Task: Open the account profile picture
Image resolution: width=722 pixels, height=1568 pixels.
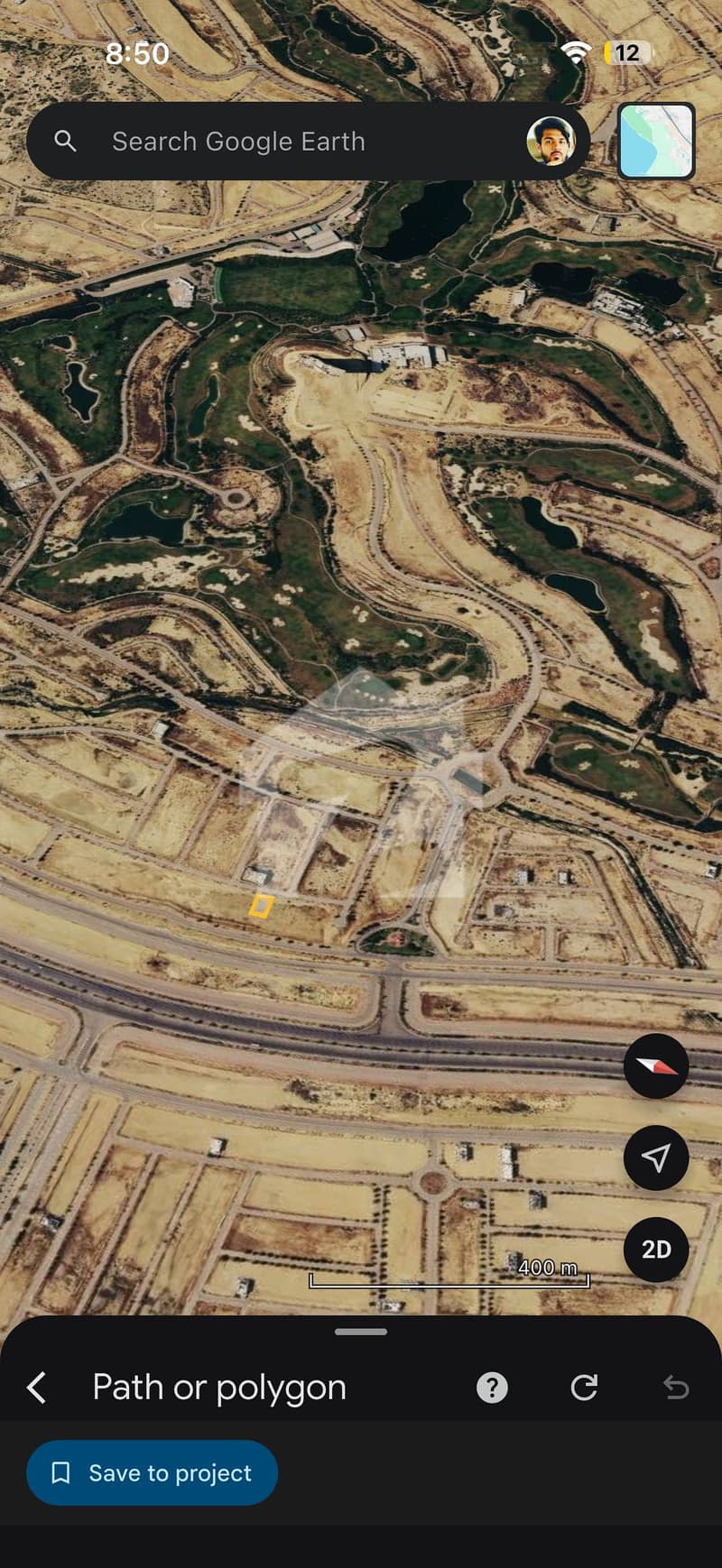Action: 551,141
